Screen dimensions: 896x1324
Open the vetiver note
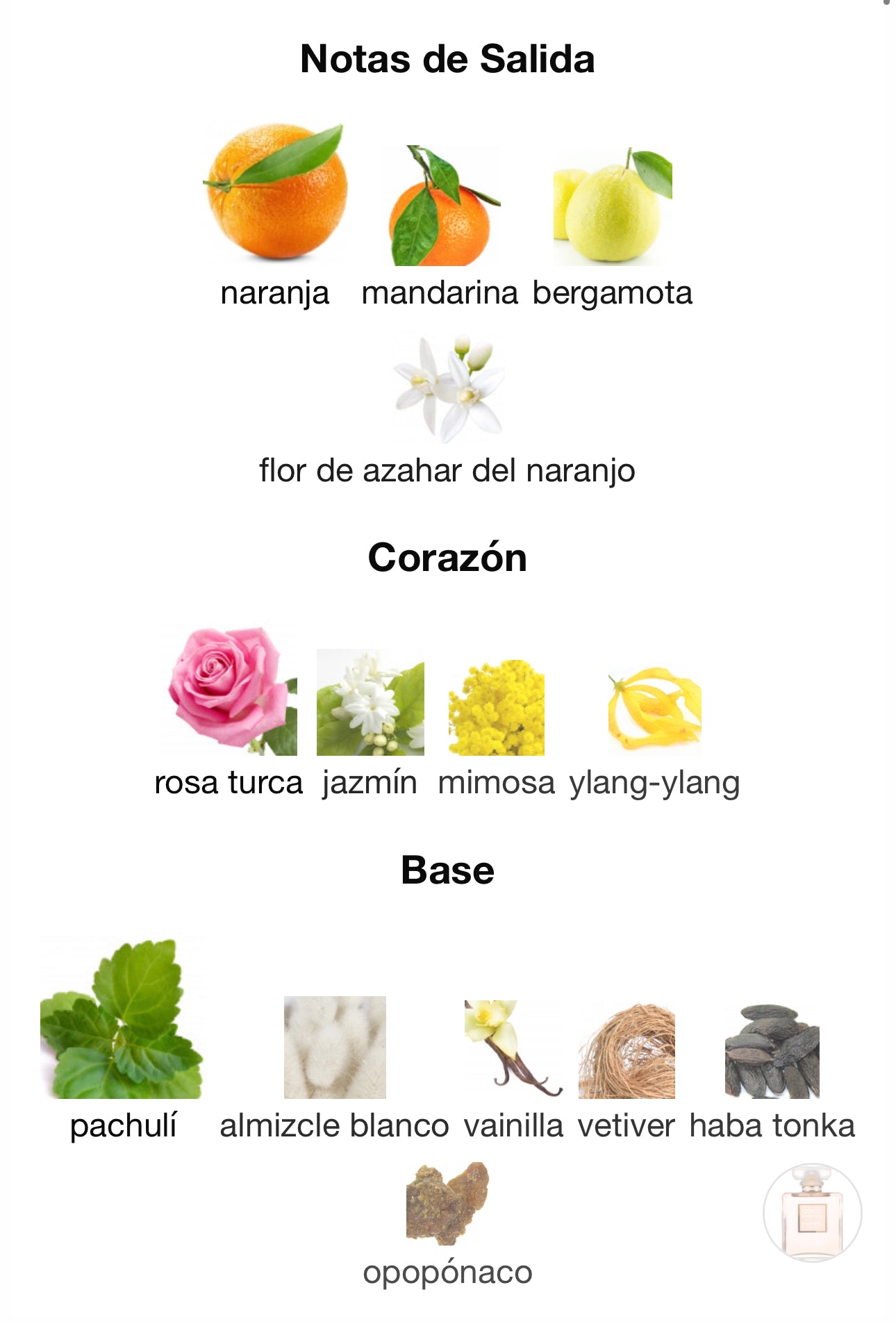point(627,1051)
